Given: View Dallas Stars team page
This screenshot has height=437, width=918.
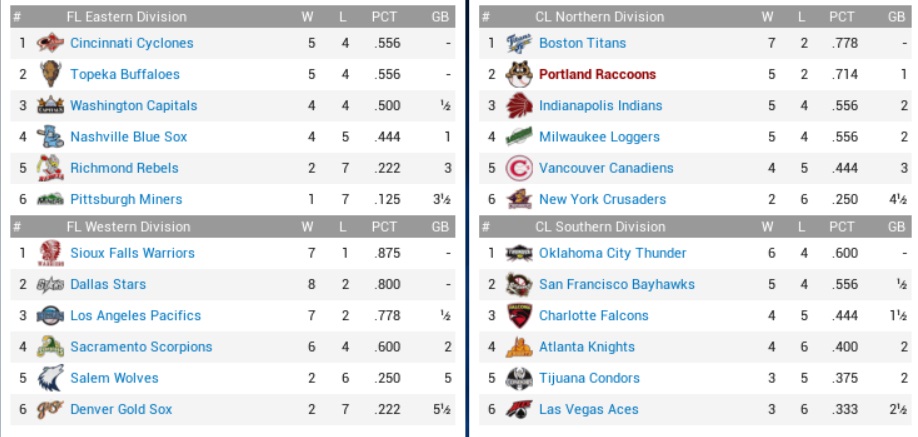Looking at the screenshot, I should 108,284.
